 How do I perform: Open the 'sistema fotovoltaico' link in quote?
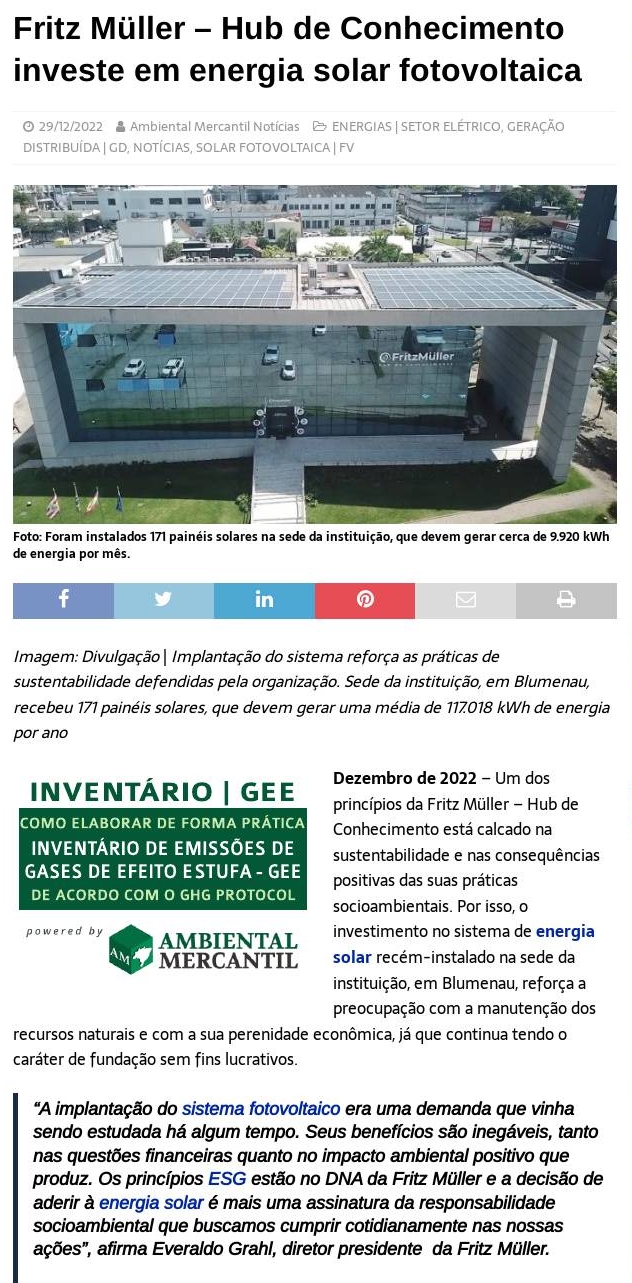point(261,1109)
